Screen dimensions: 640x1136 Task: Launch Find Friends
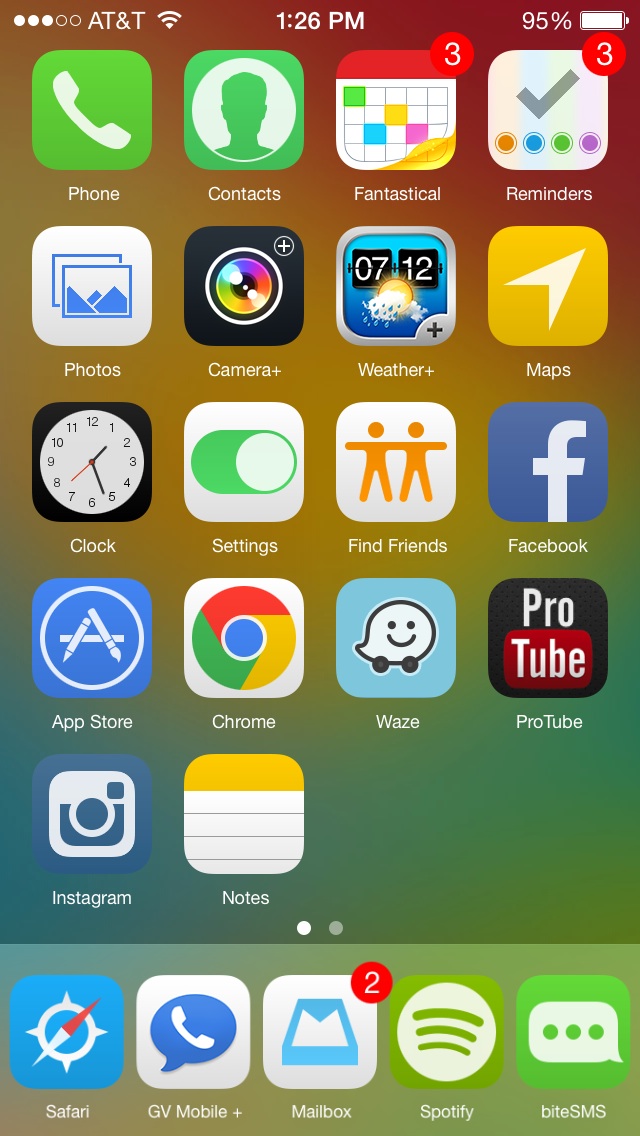click(396, 462)
